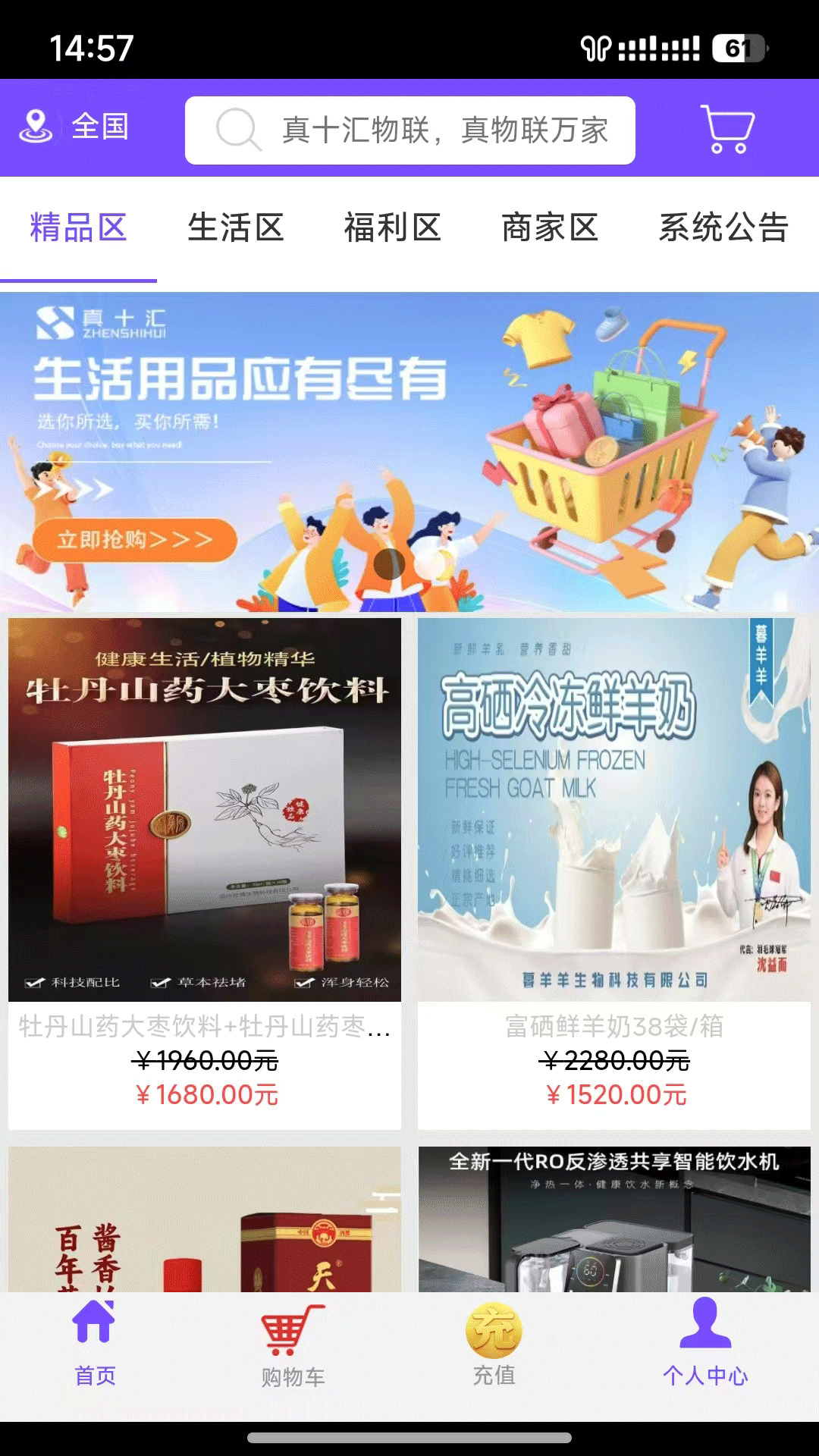Screen dimensions: 819x1456
Task: Open the 商家区 merchant section
Action: 551,227
